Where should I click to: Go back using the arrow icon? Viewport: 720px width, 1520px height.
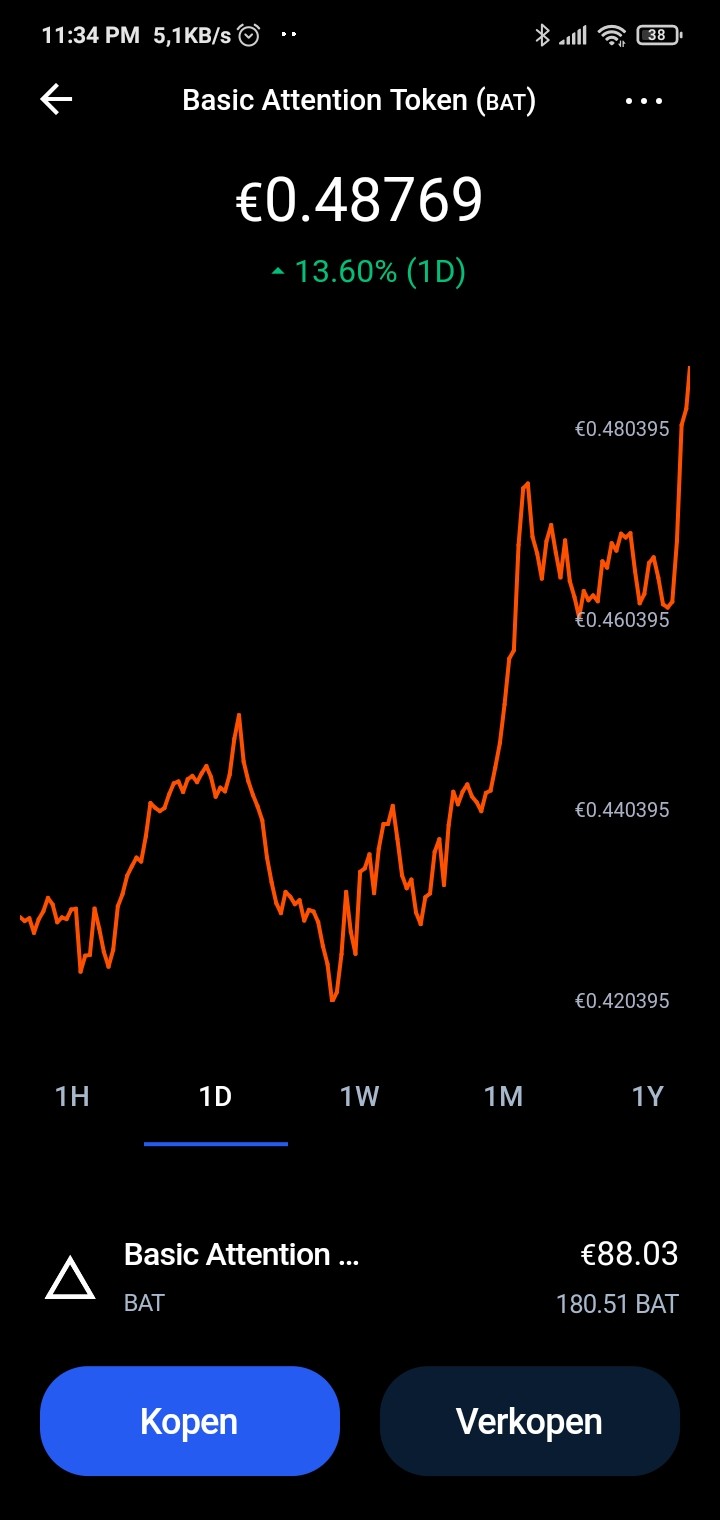pyautogui.click(x=56, y=100)
